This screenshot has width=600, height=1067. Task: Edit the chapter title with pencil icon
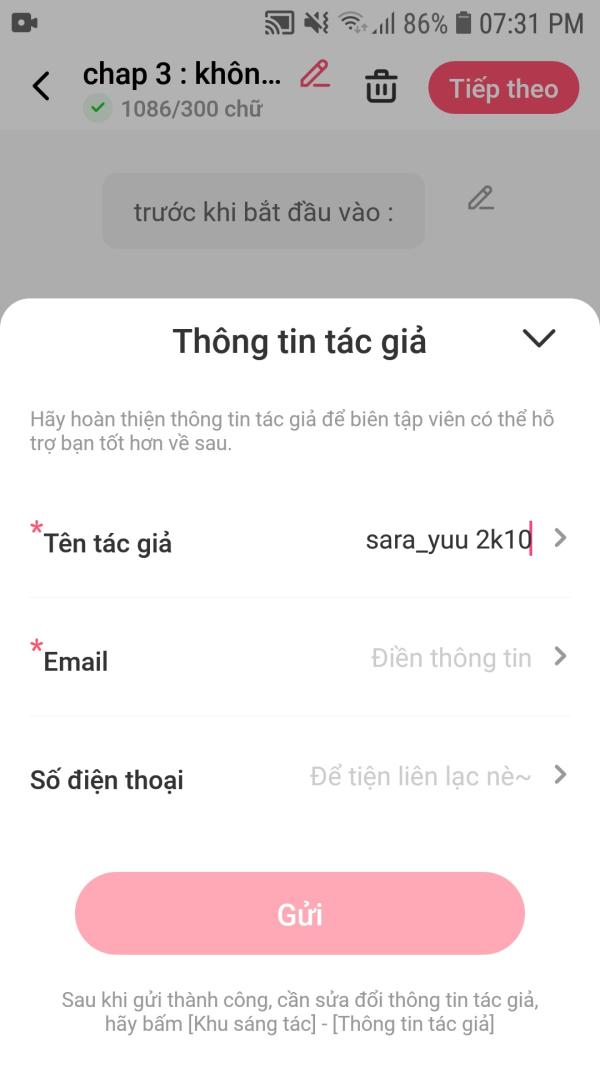click(315, 74)
